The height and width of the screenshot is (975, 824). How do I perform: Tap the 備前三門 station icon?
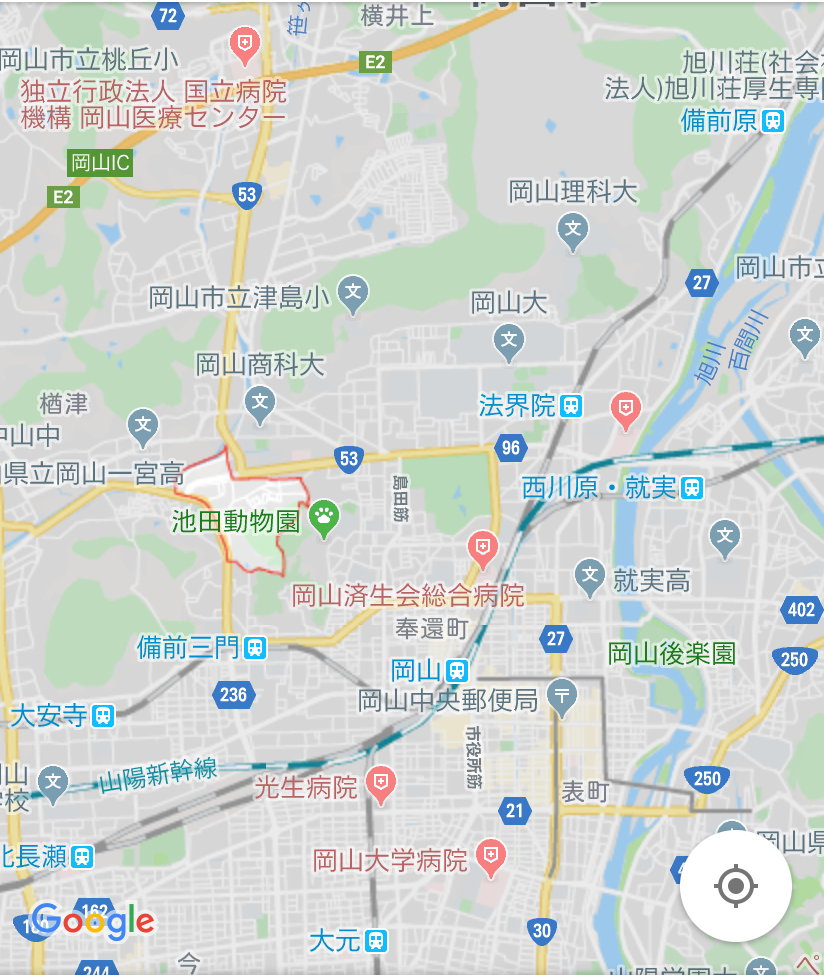click(x=255, y=648)
